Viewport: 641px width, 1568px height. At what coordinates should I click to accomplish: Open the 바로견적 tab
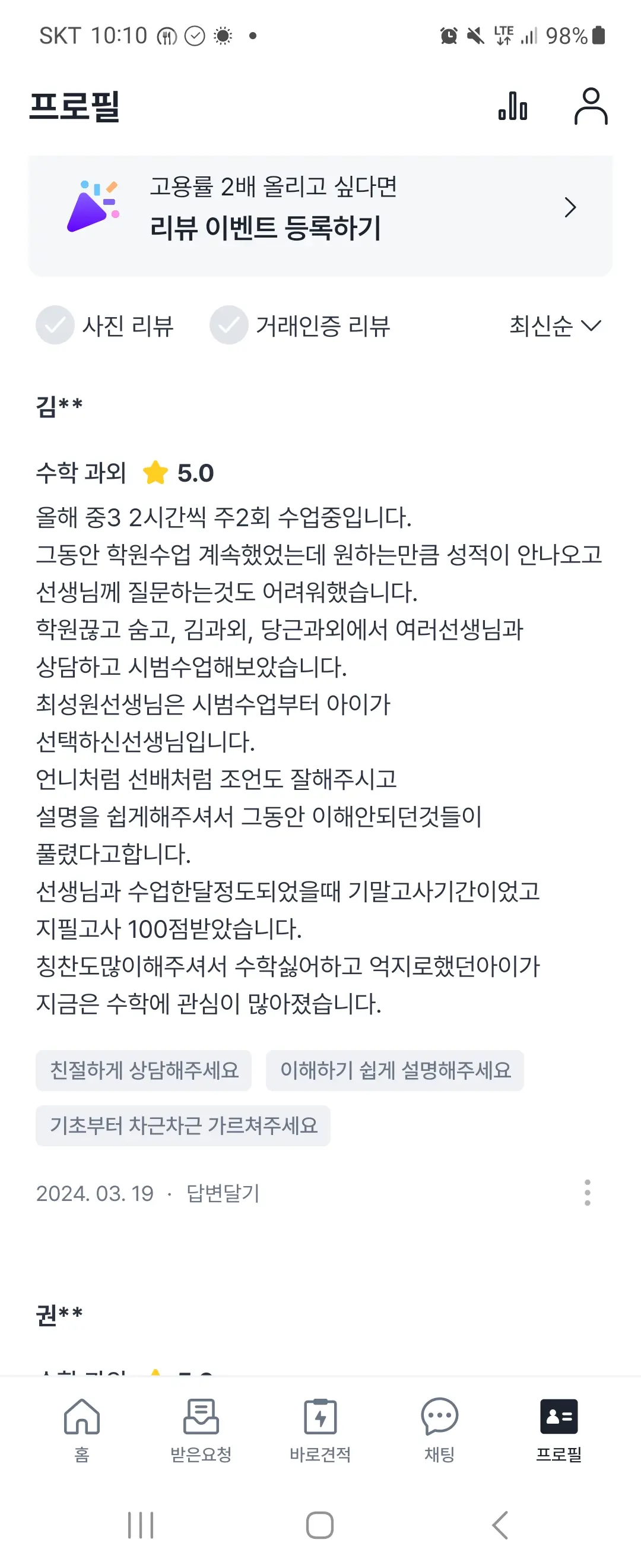tap(320, 1429)
